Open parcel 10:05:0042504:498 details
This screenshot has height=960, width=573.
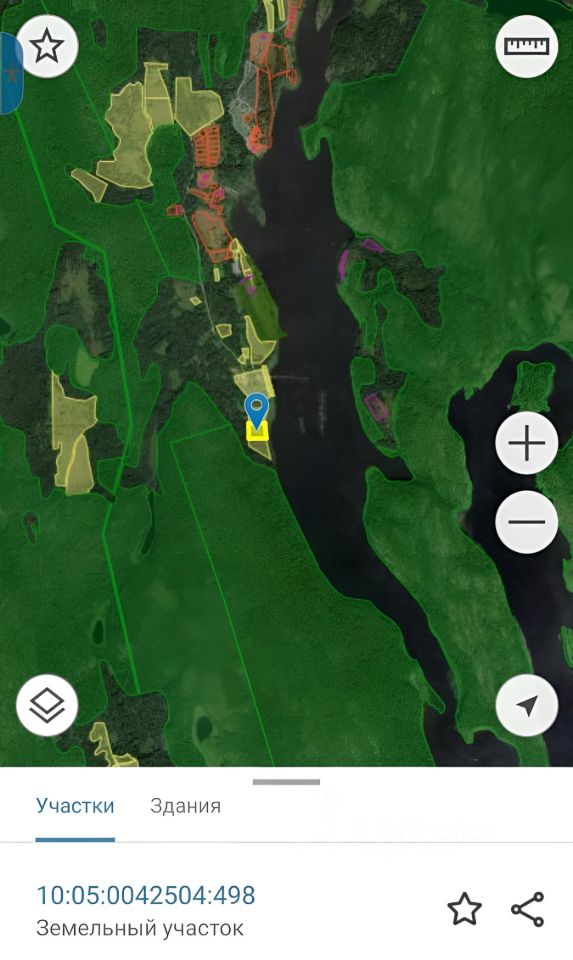146,895
